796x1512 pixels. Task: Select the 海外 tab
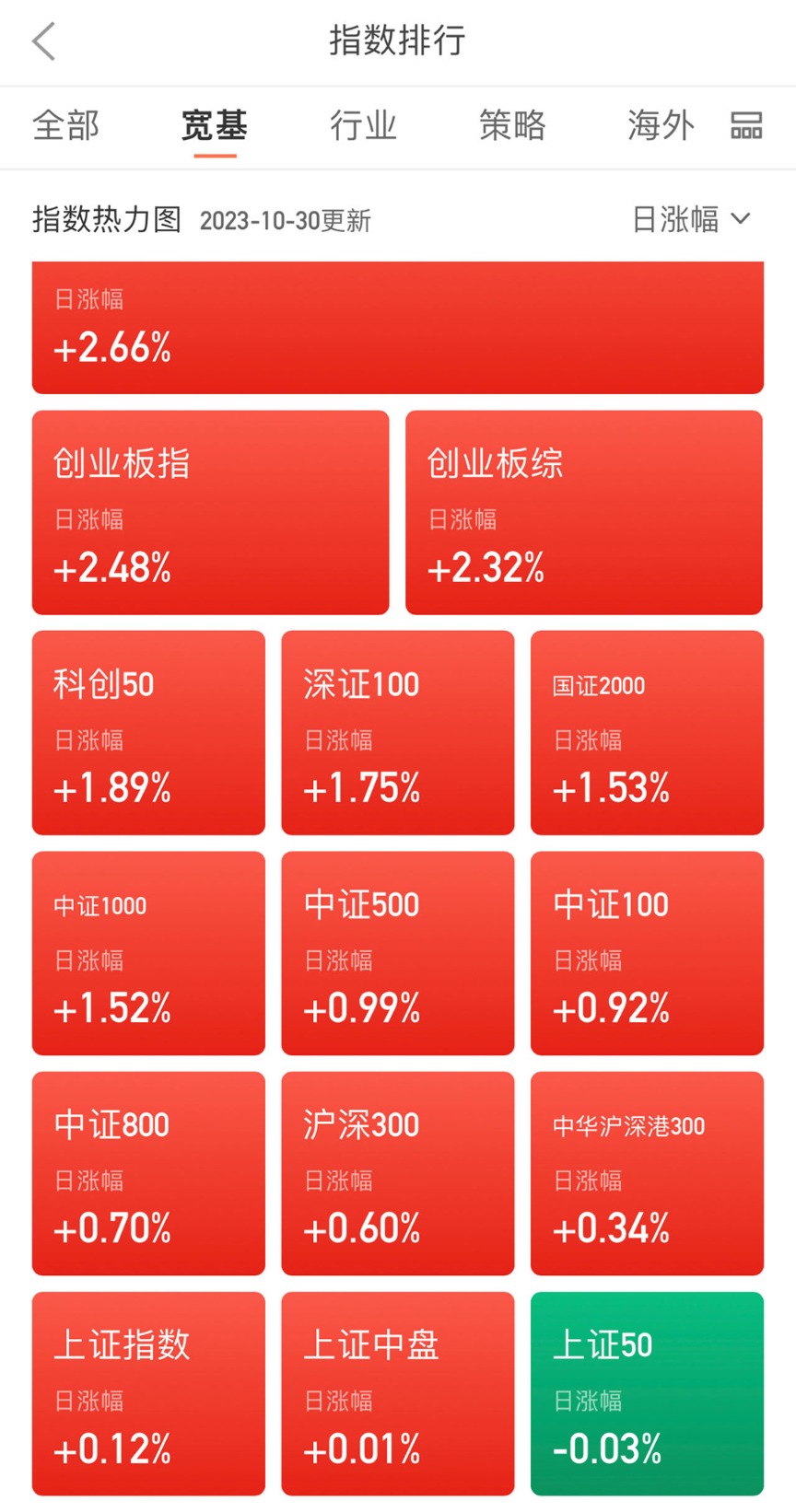point(661,125)
